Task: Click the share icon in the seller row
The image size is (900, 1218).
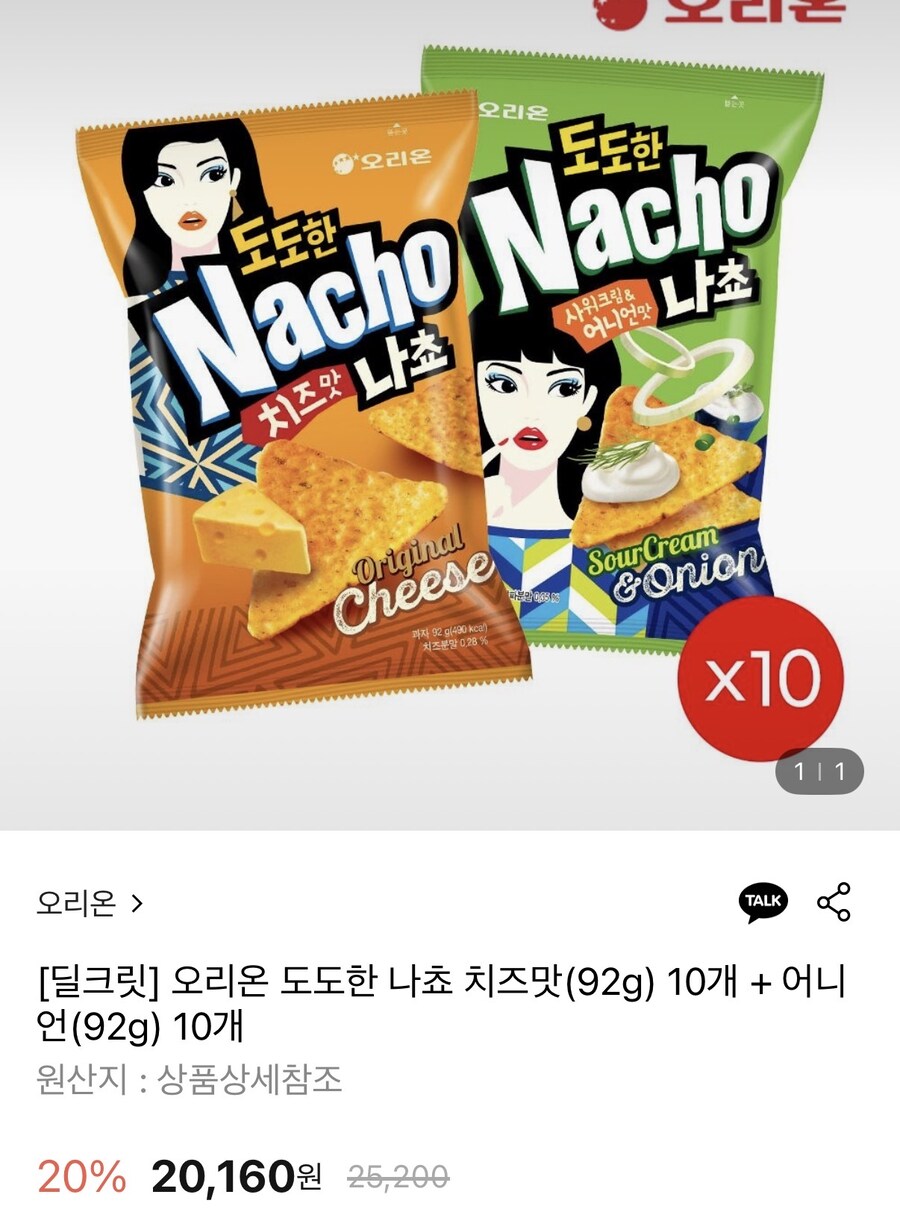Action: point(835,904)
